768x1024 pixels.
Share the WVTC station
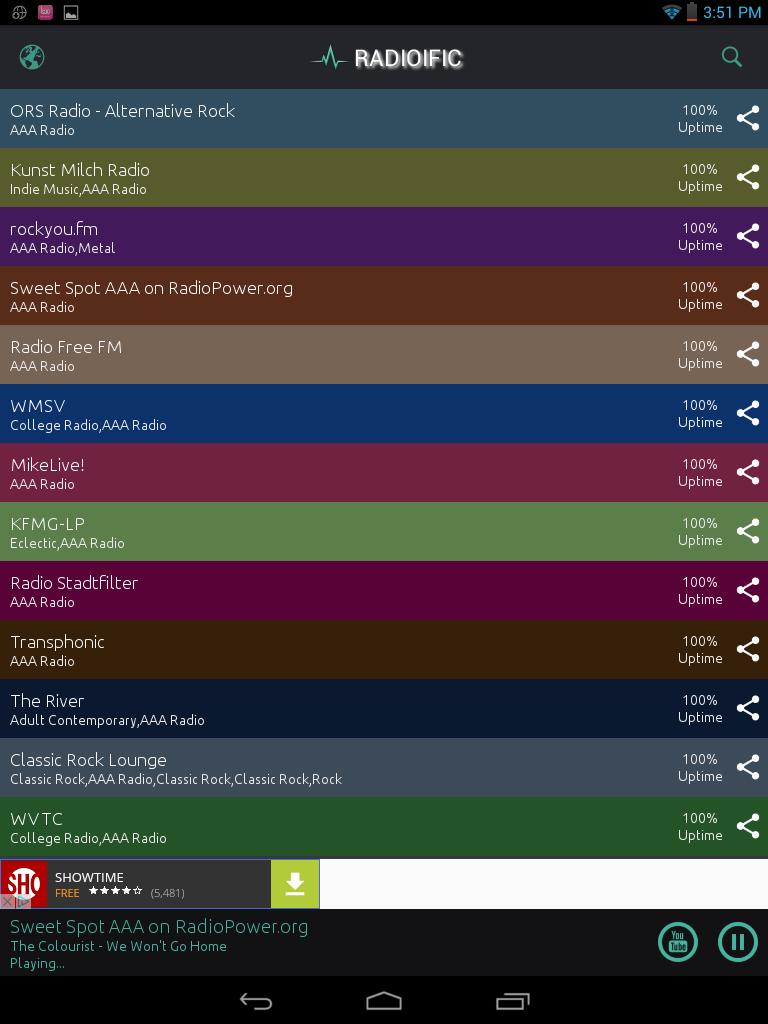[747, 827]
